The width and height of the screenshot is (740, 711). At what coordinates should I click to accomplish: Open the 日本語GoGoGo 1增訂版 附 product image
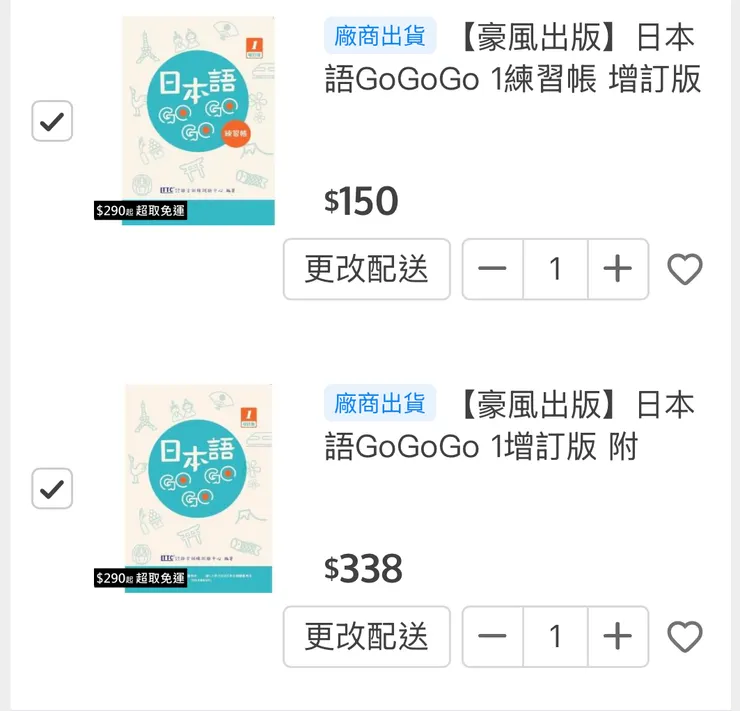click(x=197, y=488)
